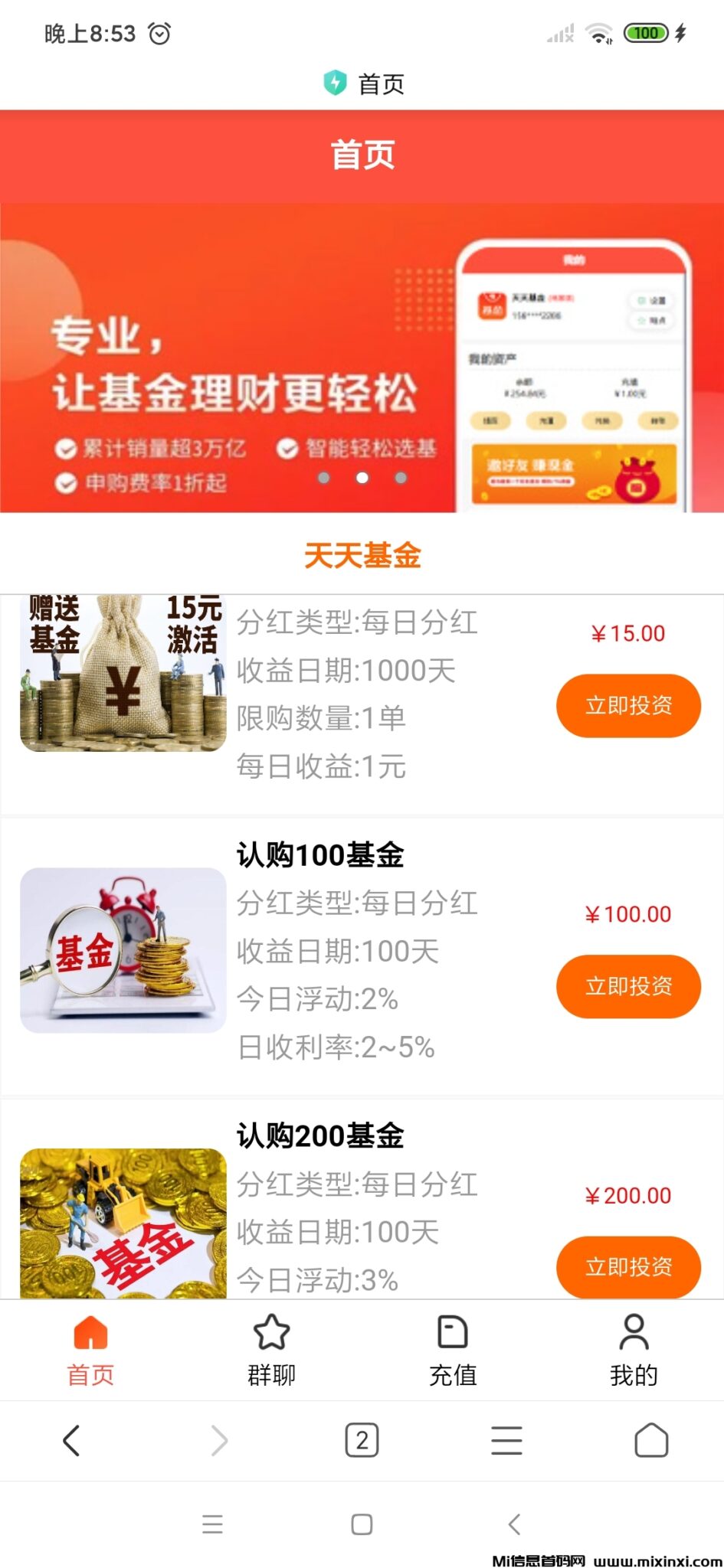Image resolution: width=724 pixels, height=1568 pixels.
Task: Open the browser menu with three lines
Action: (506, 1440)
